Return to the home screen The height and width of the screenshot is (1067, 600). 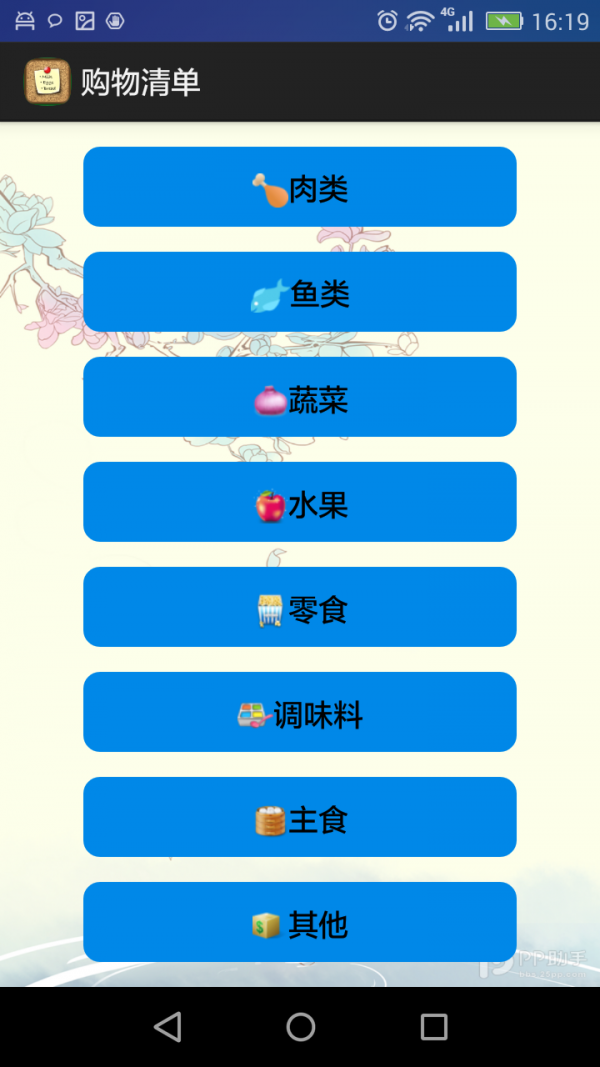pos(300,1026)
